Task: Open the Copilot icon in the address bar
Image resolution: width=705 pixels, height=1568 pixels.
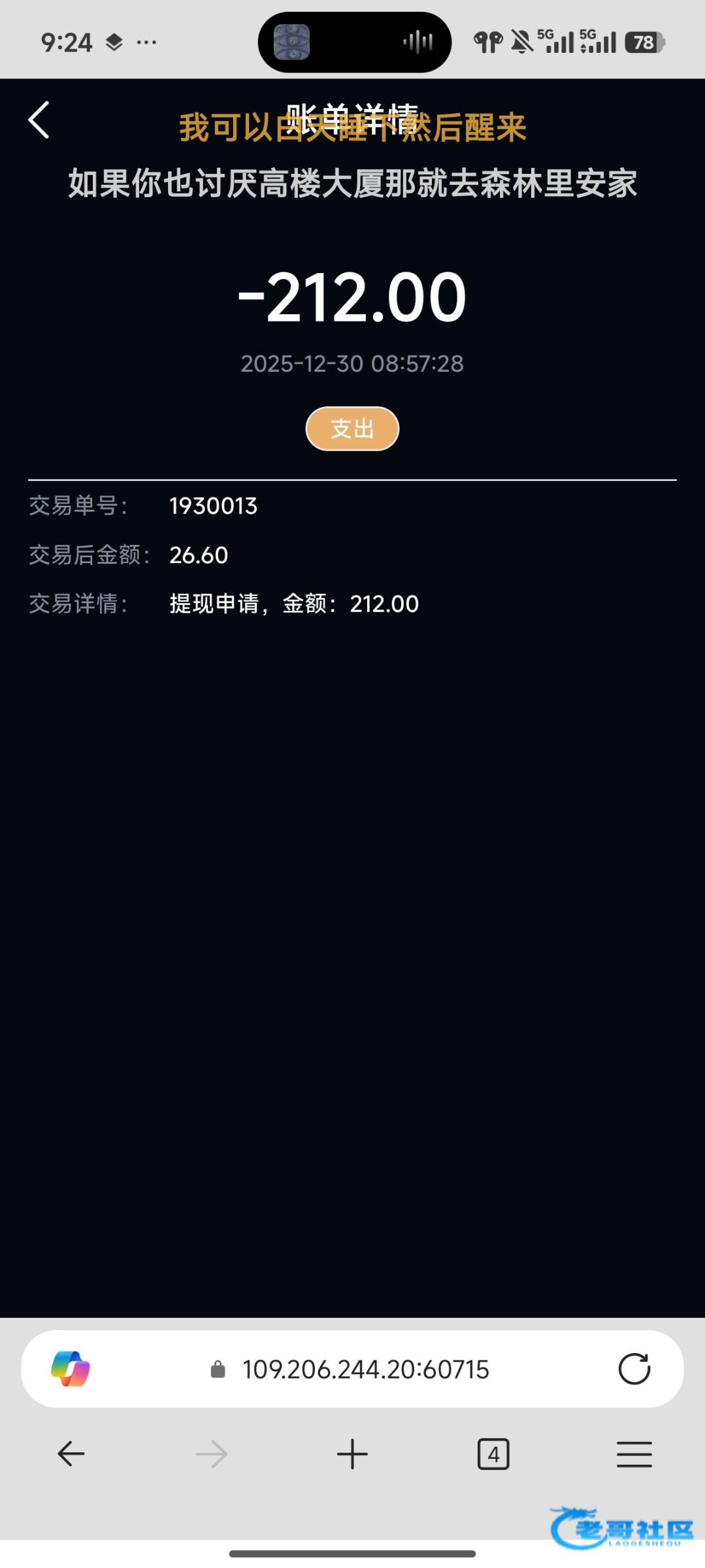Action: [x=71, y=1369]
